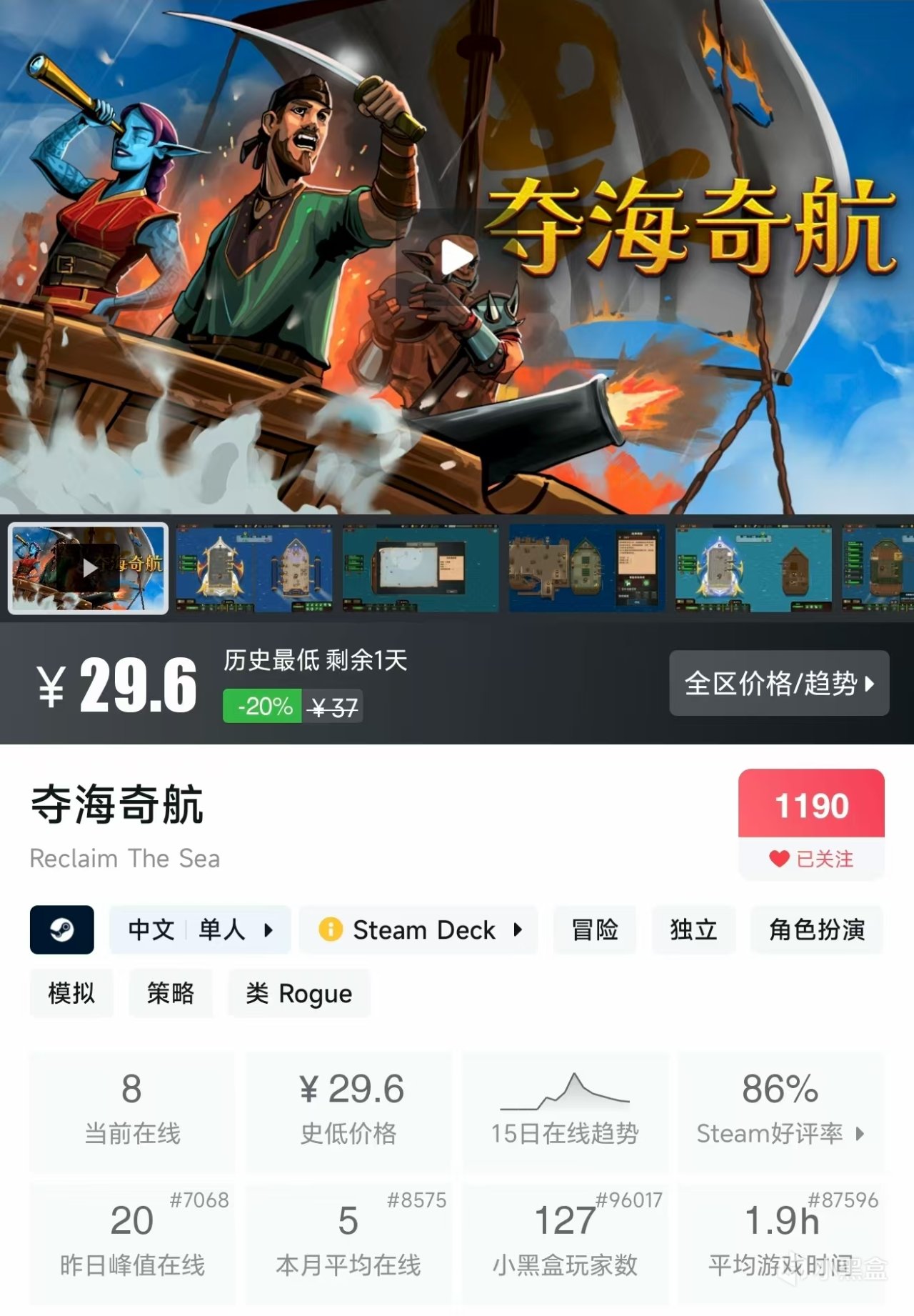Expand the 中文 单人 language info chip
914x1316 pixels.
click(x=200, y=929)
